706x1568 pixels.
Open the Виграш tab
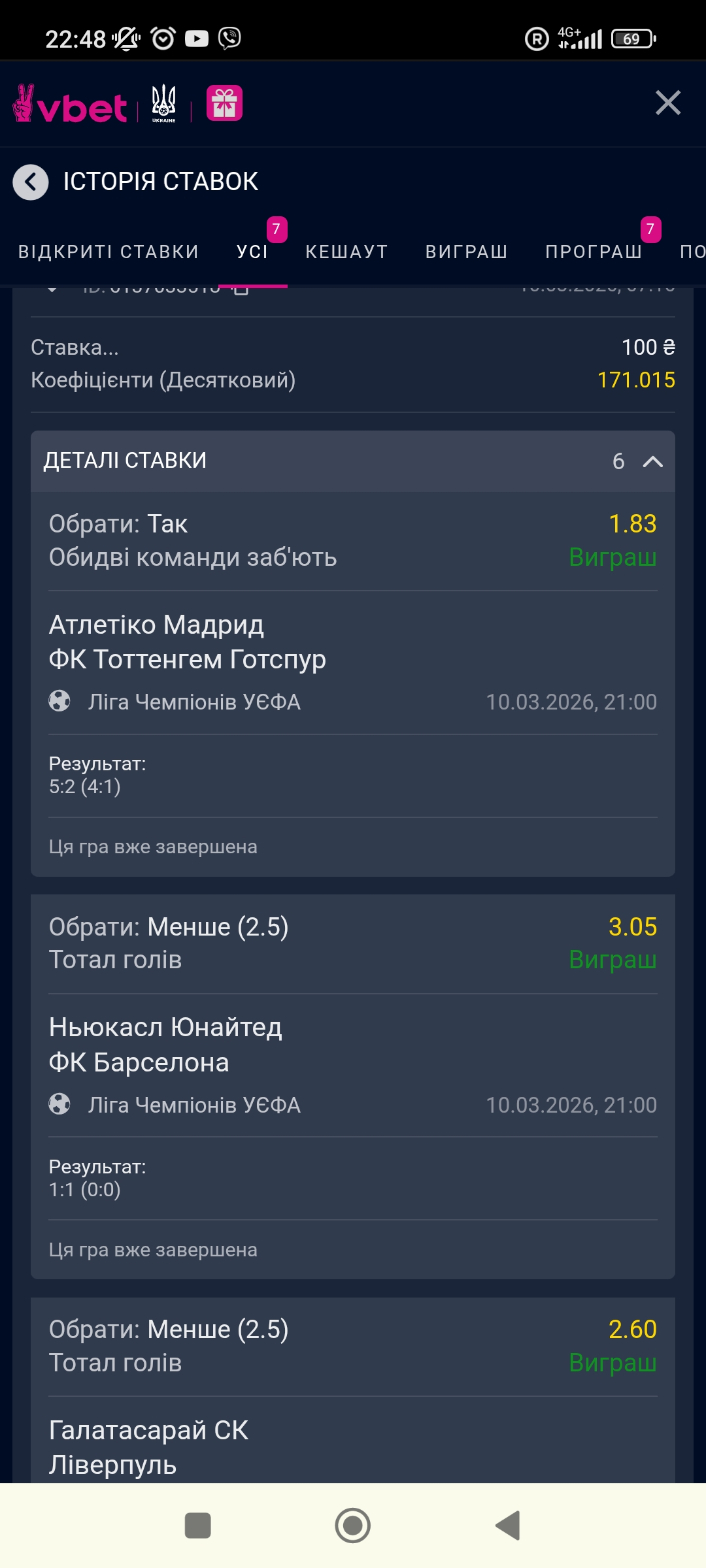coord(466,252)
